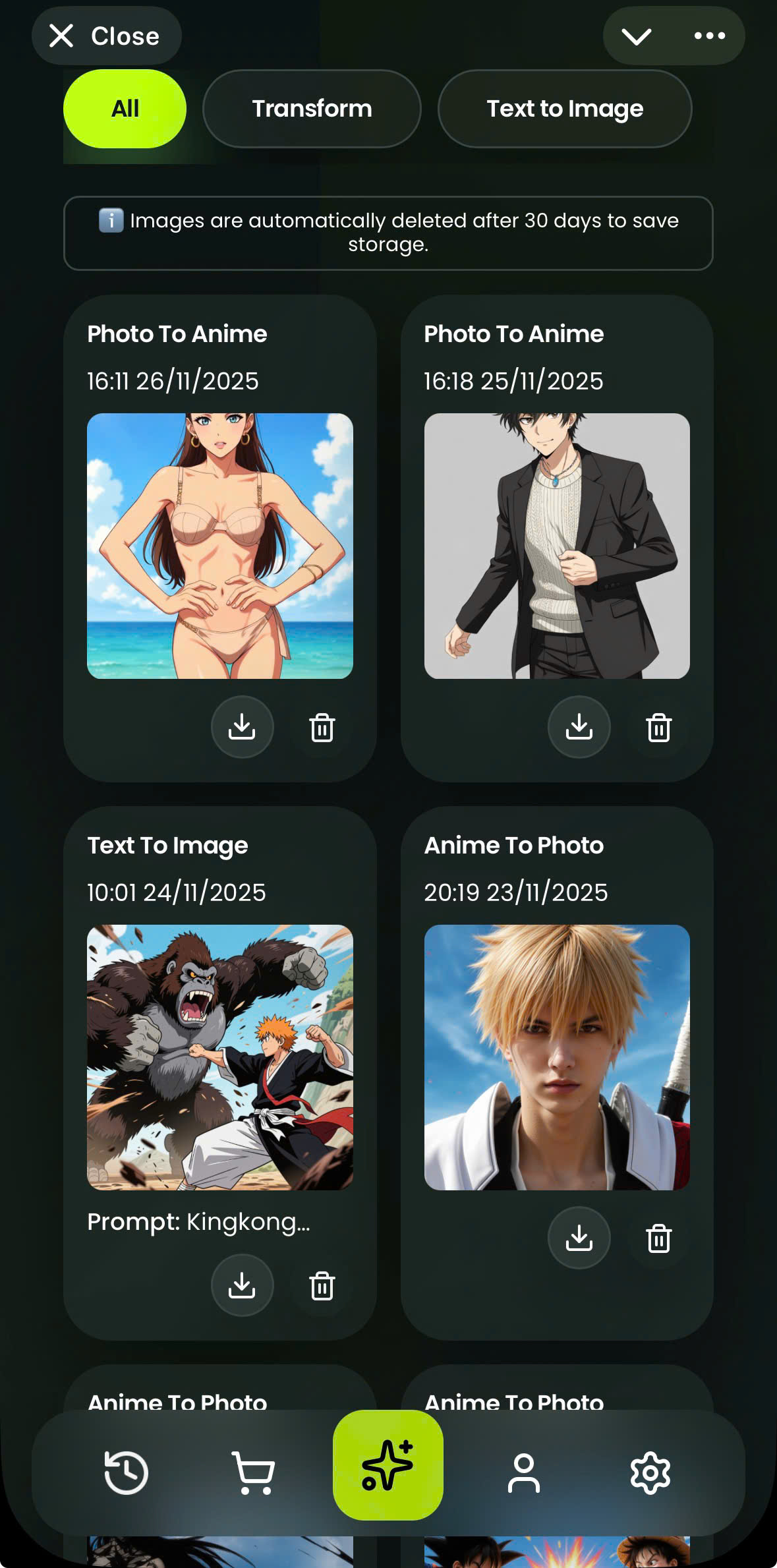Select the All filter

125,108
